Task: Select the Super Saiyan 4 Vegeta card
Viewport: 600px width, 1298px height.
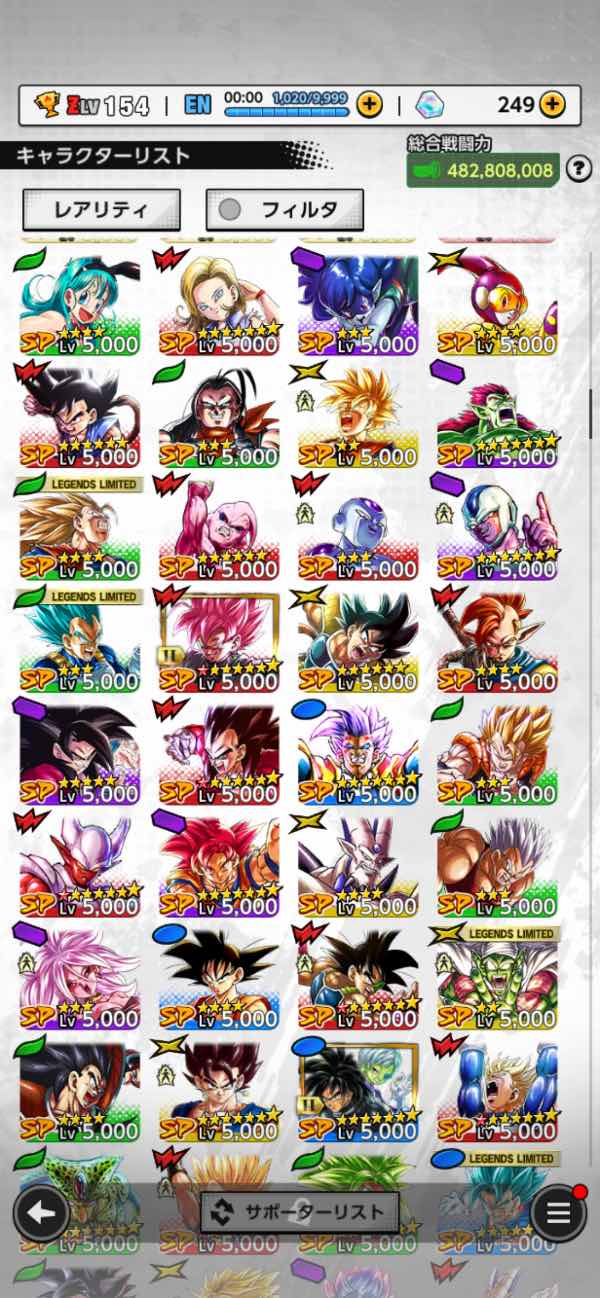Action: [x=219, y=755]
